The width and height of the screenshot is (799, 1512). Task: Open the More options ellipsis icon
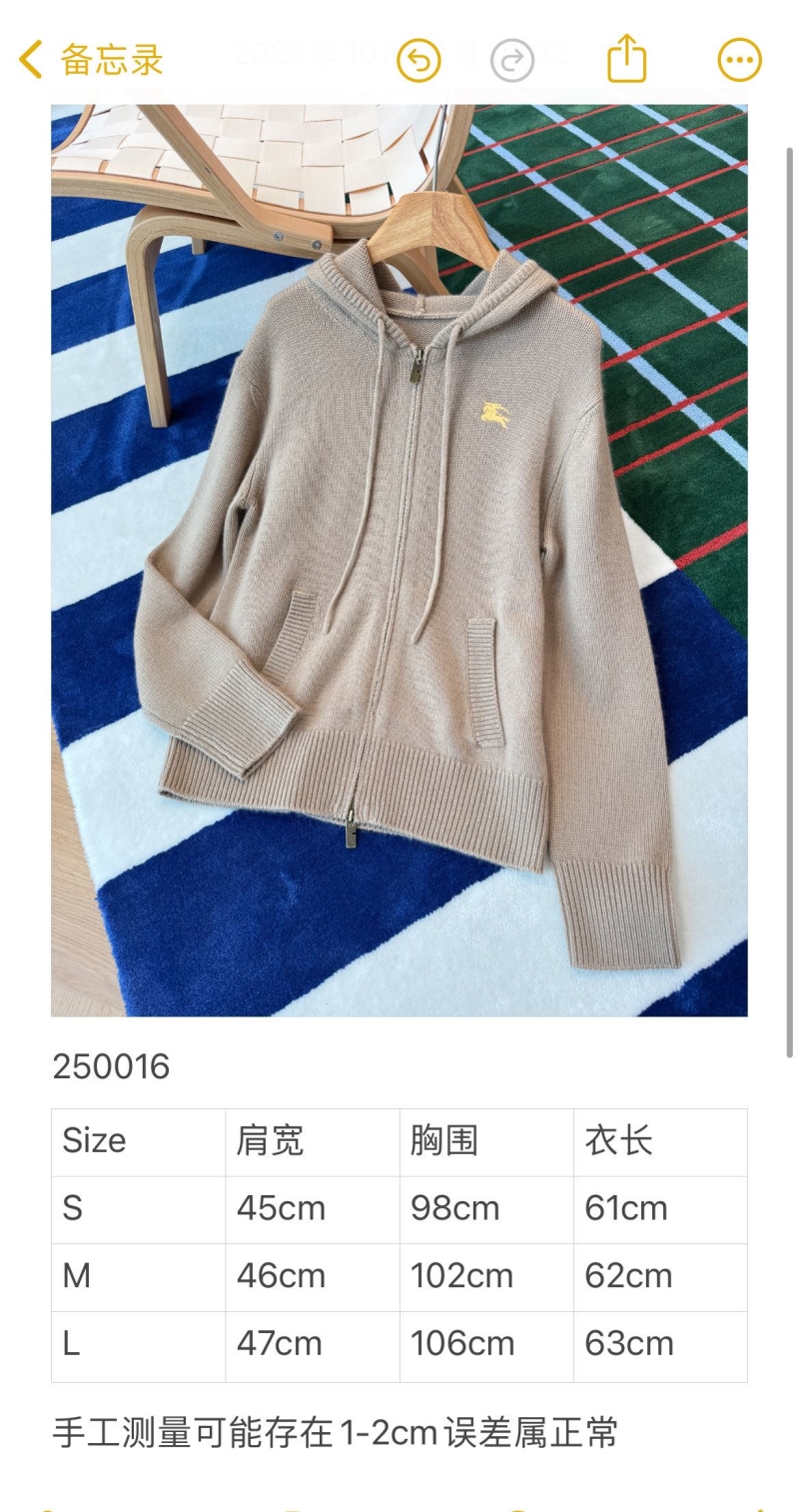tap(738, 60)
